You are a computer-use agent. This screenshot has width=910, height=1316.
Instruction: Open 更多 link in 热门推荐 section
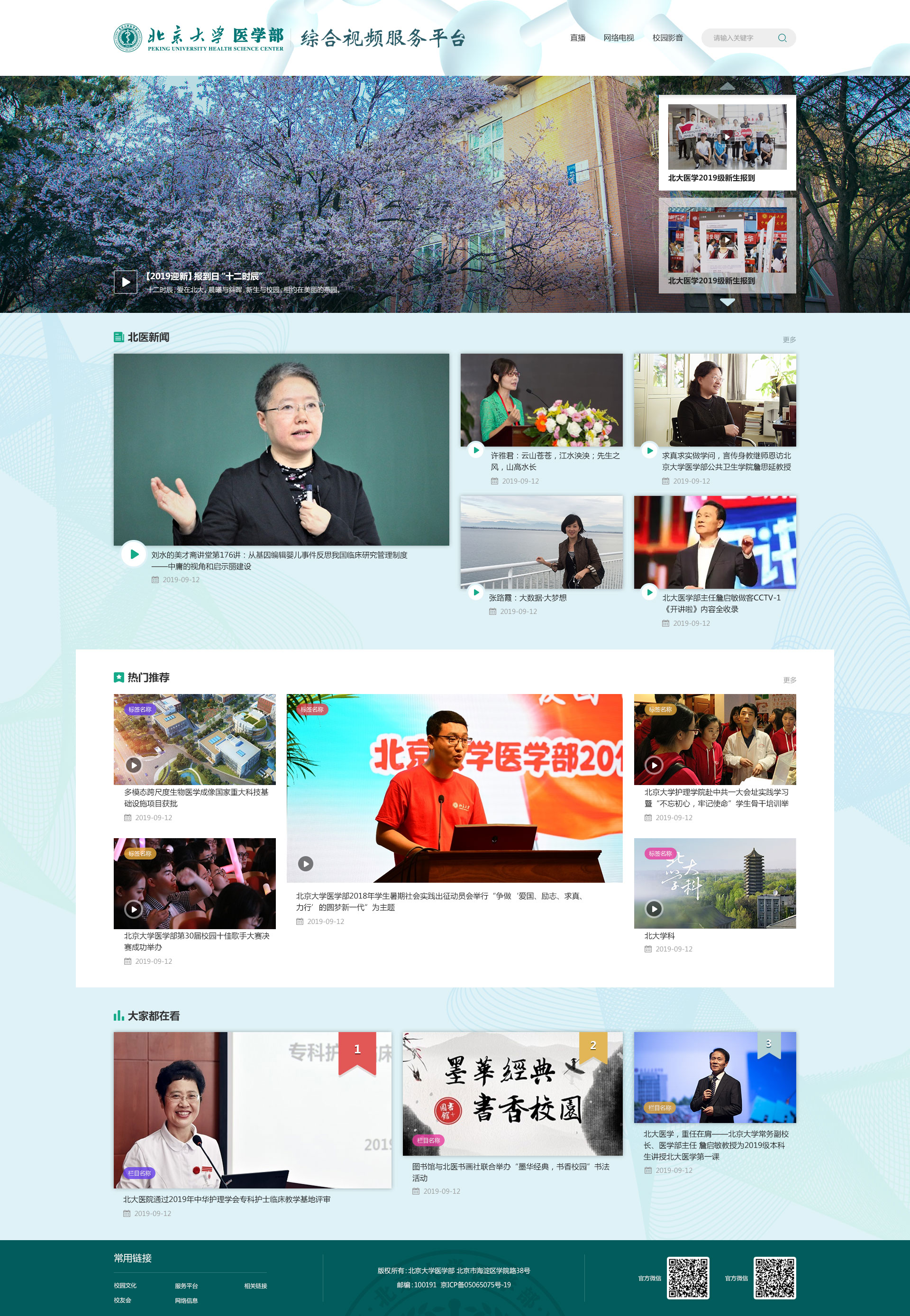tap(789, 680)
